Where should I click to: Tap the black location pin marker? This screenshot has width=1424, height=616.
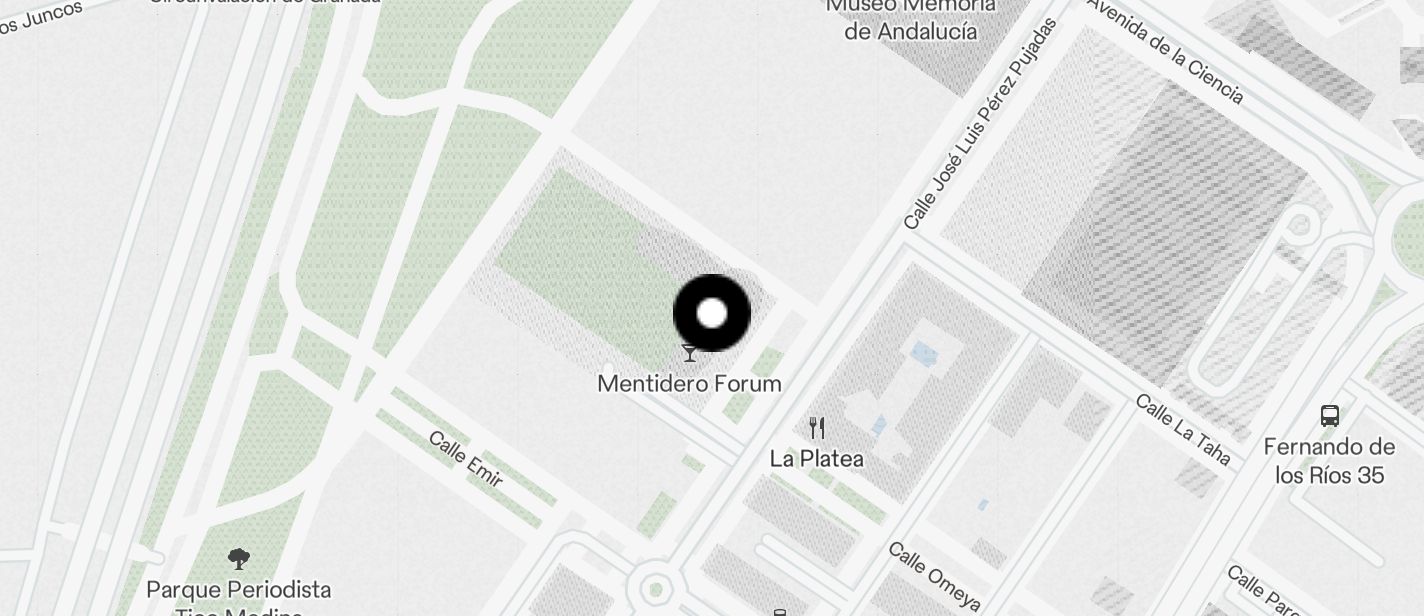click(x=712, y=313)
